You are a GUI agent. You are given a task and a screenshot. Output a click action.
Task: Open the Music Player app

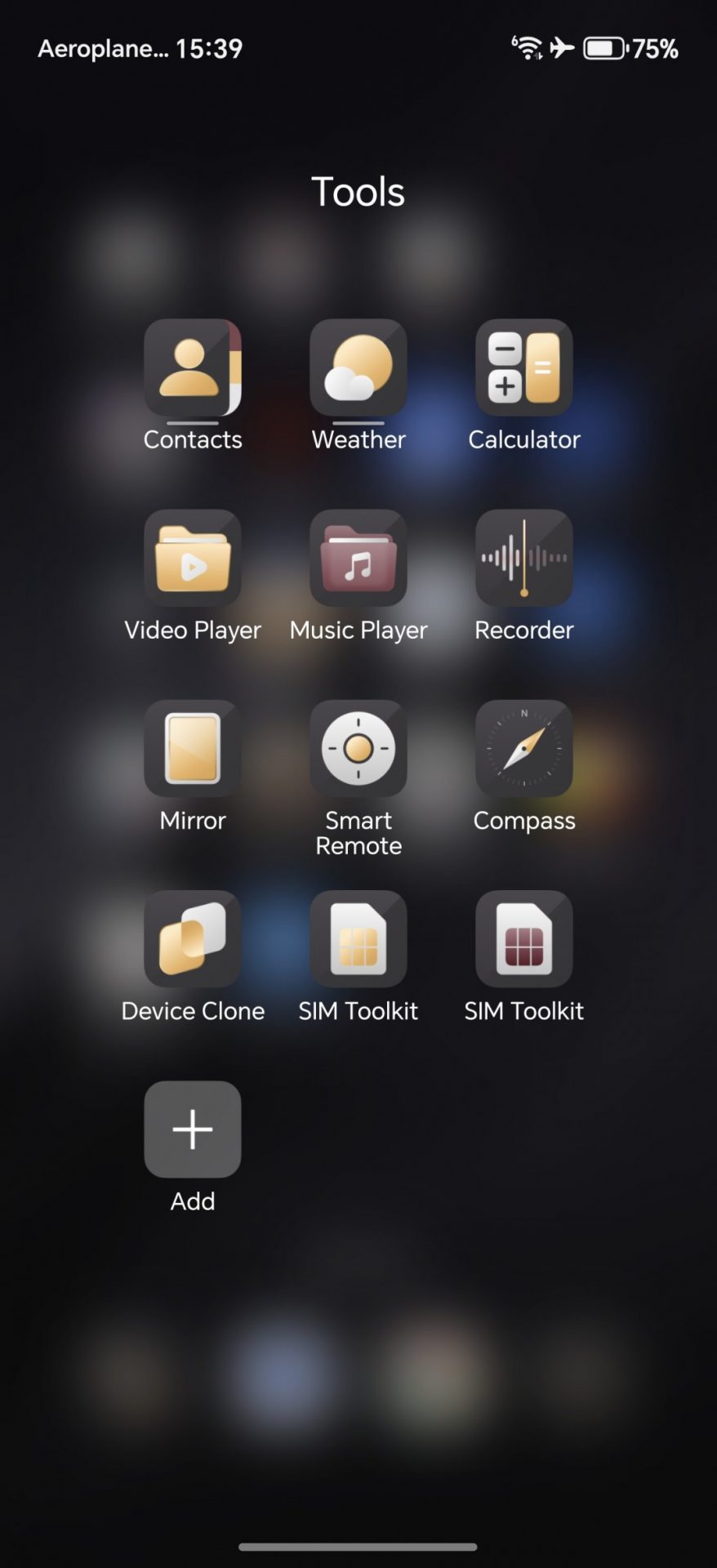click(358, 559)
